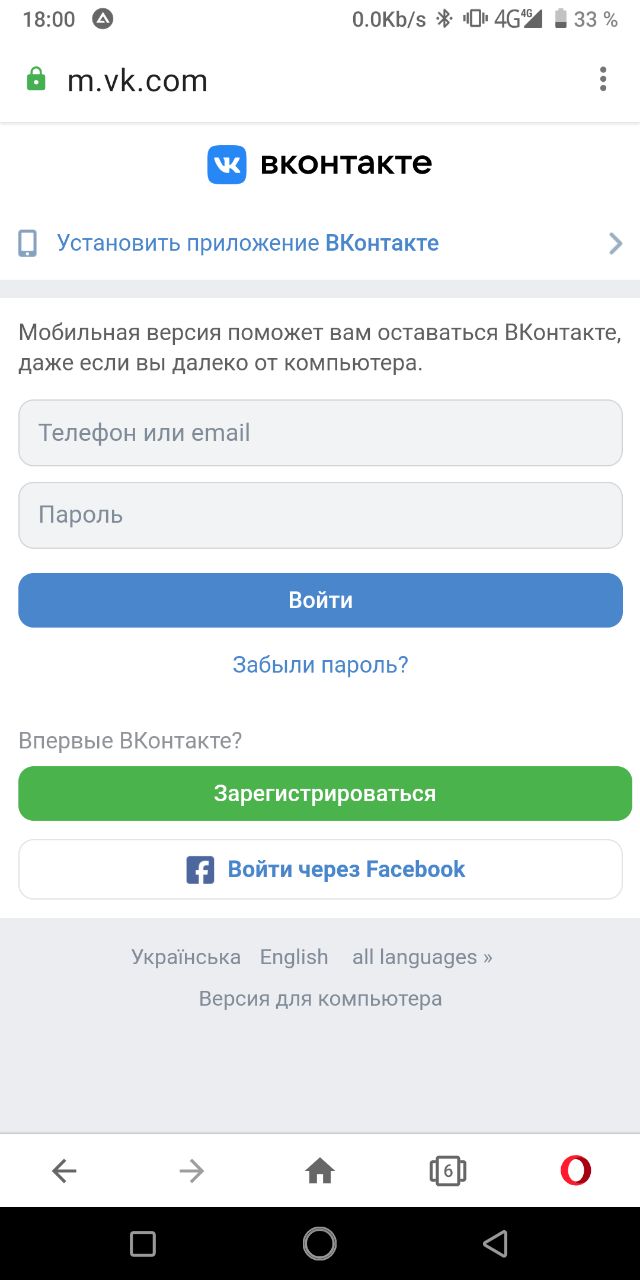Open the all languages list

click(x=422, y=957)
